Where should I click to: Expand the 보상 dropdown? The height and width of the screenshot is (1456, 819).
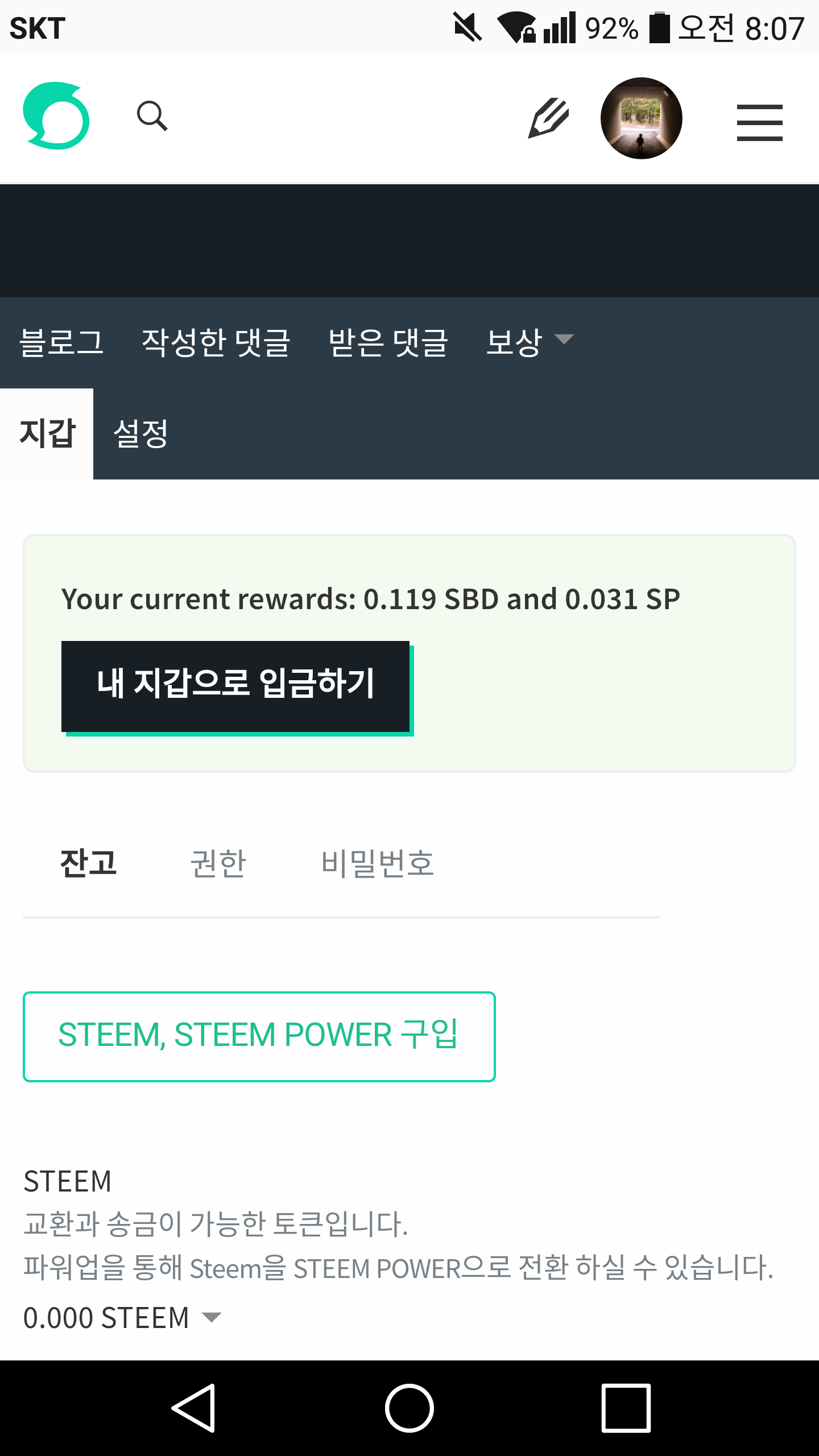tap(530, 342)
